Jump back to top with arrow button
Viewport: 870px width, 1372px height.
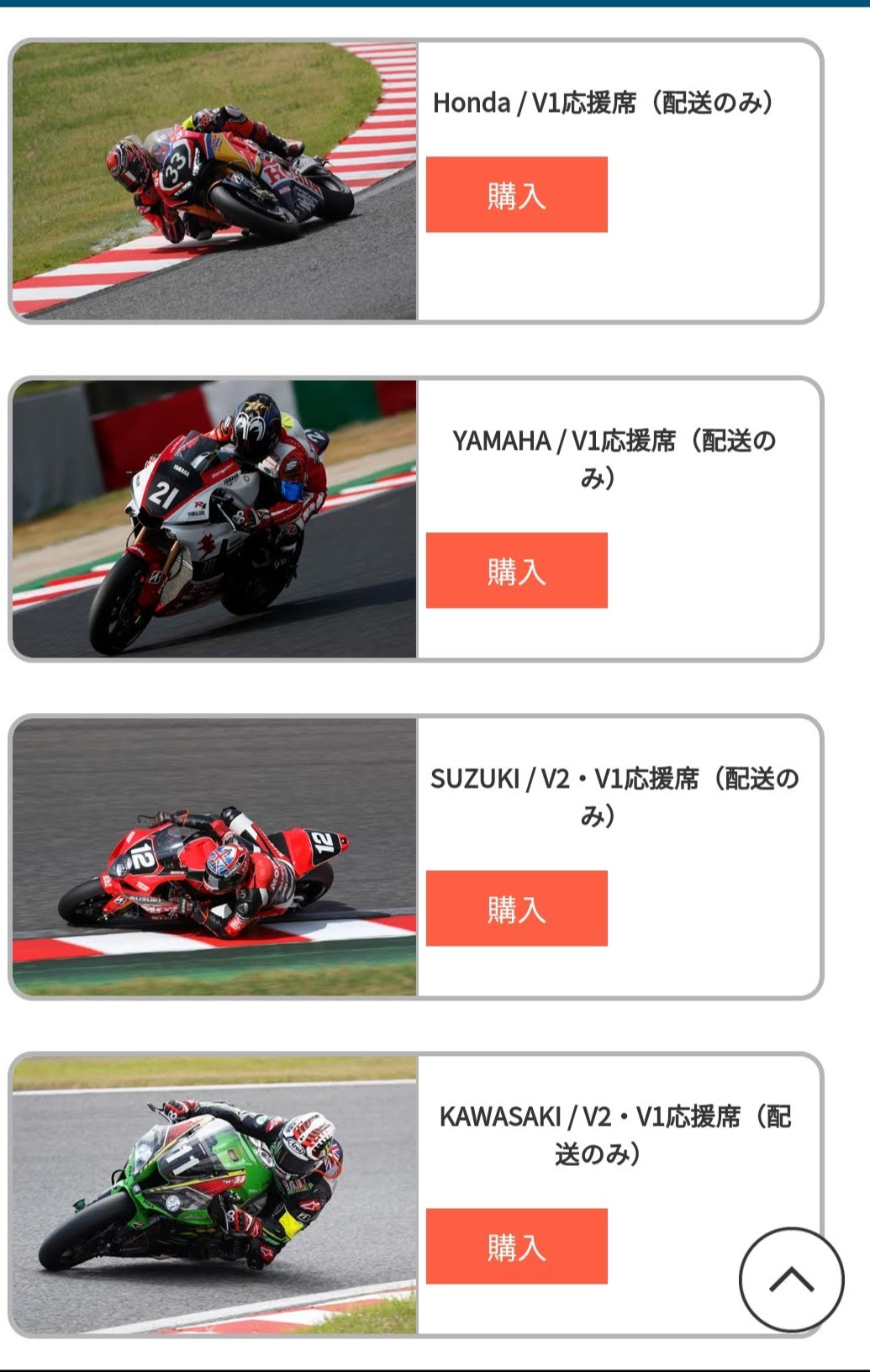pos(791,1280)
